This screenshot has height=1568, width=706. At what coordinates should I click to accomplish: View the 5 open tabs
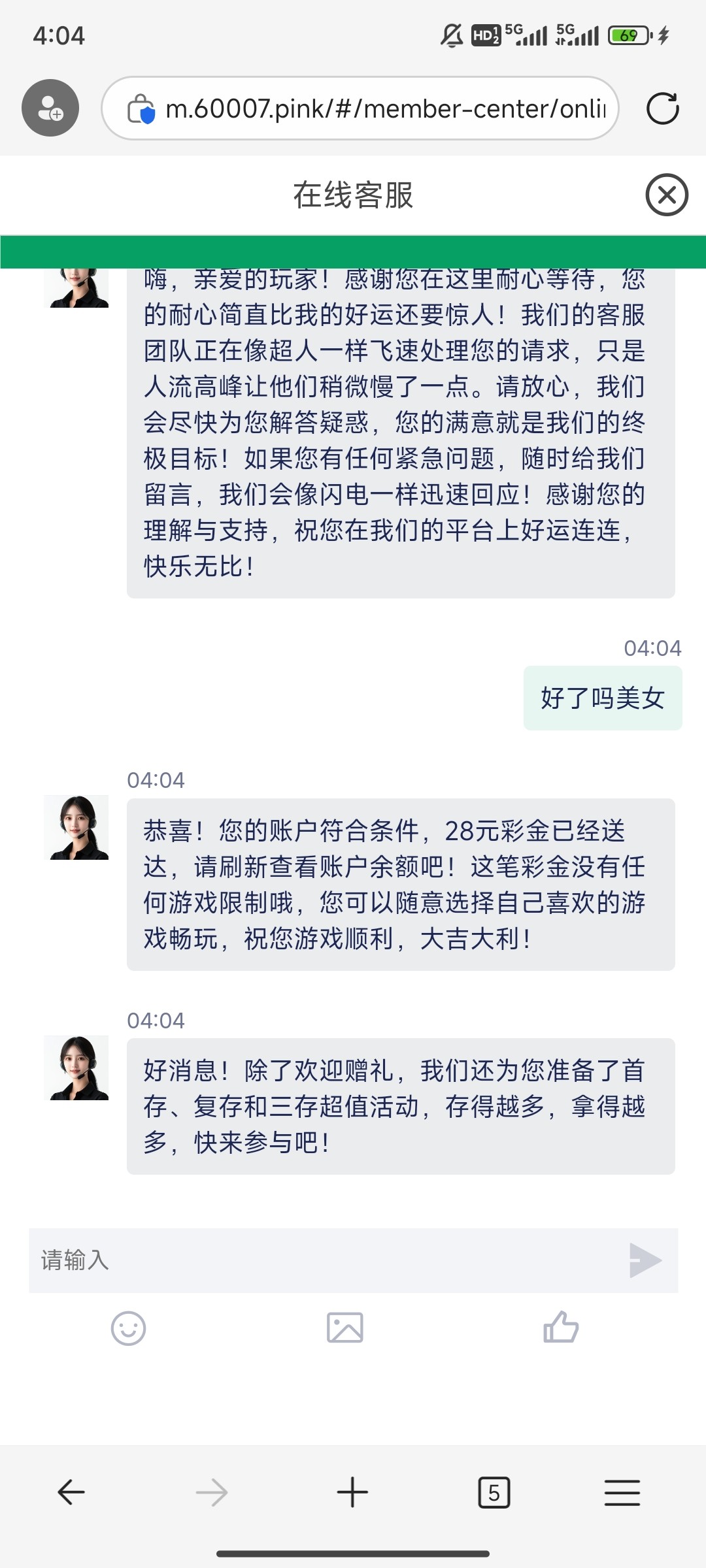494,1492
